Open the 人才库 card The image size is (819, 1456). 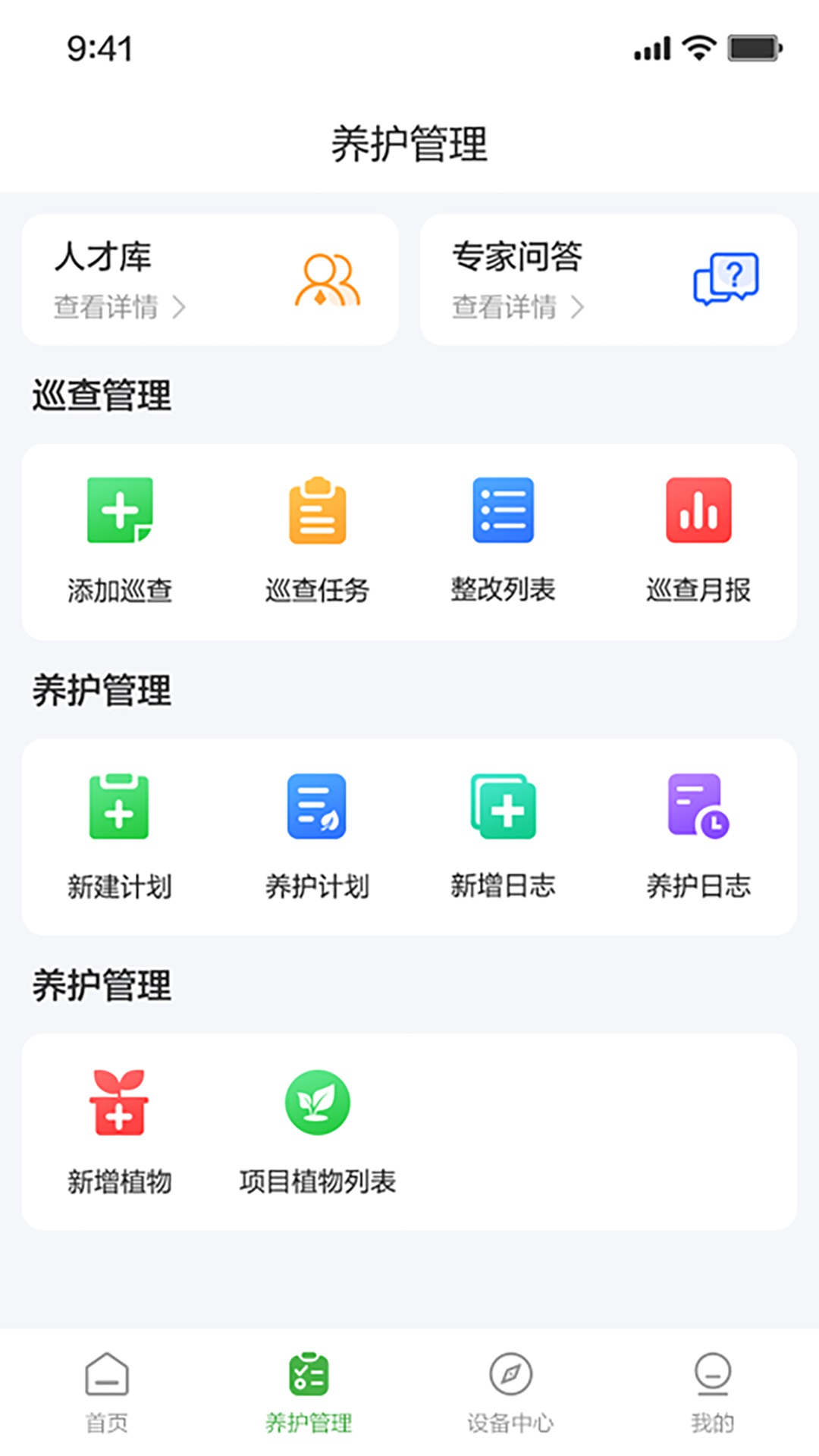(x=210, y=280)
